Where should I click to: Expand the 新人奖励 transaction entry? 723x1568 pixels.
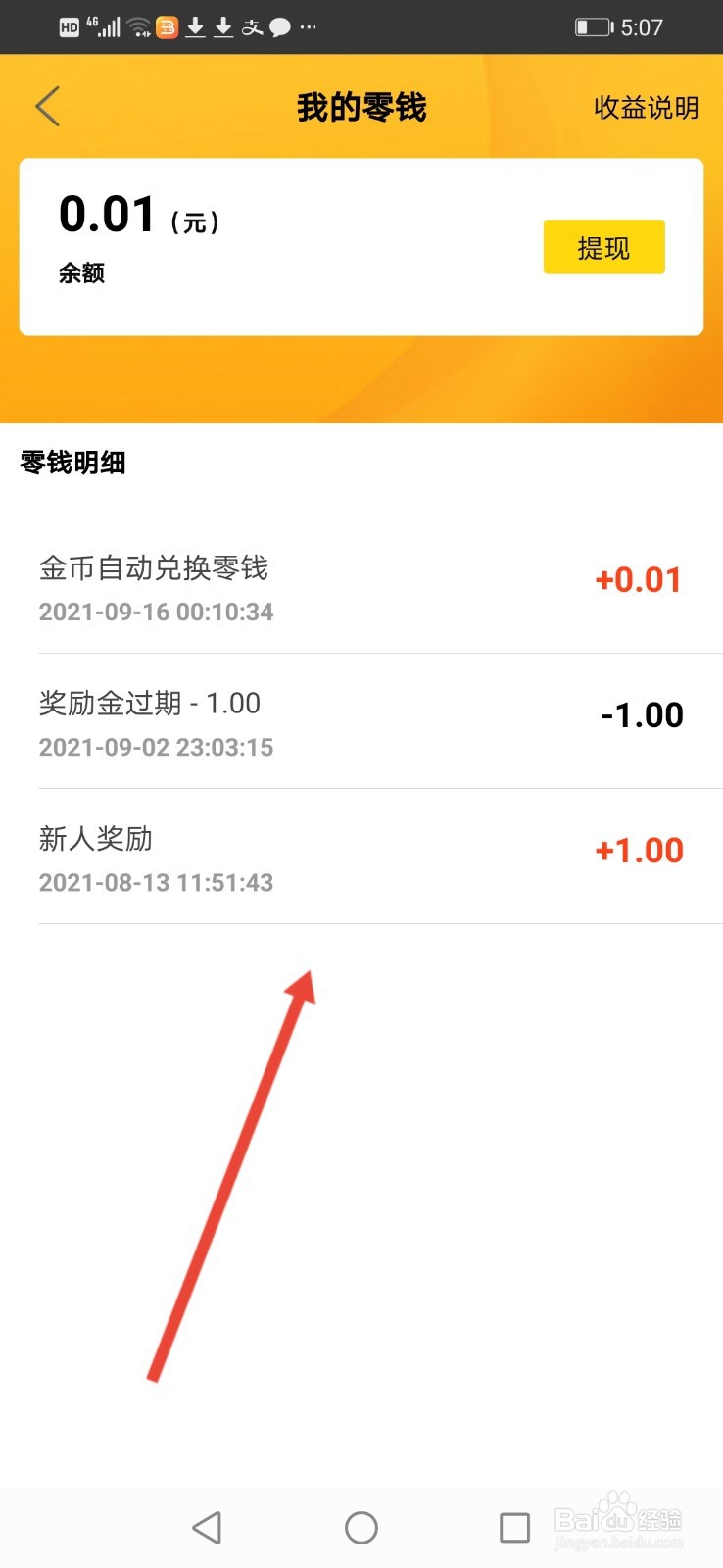click(361, 857)
